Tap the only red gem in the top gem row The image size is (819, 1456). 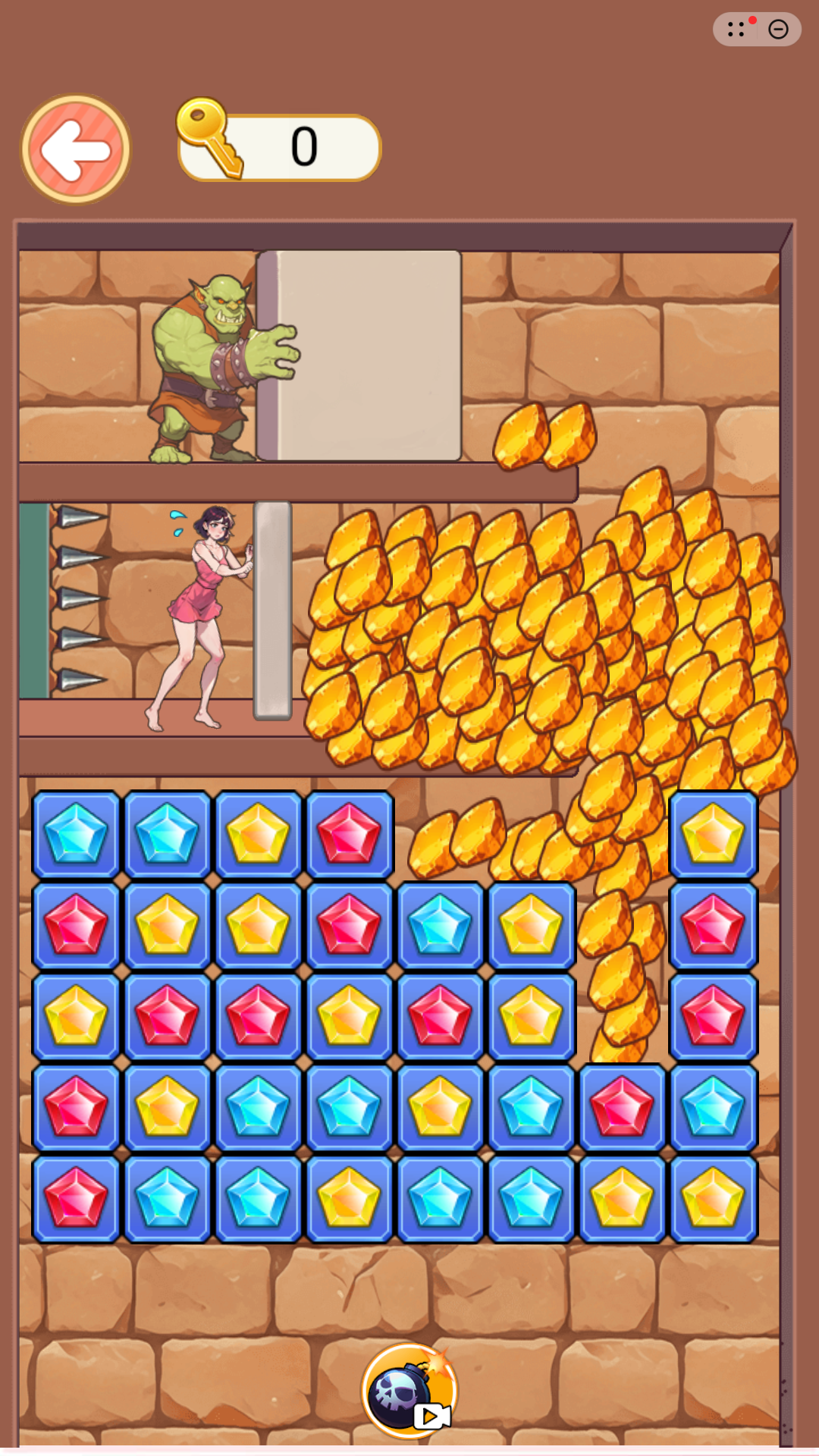click(350, 834)
